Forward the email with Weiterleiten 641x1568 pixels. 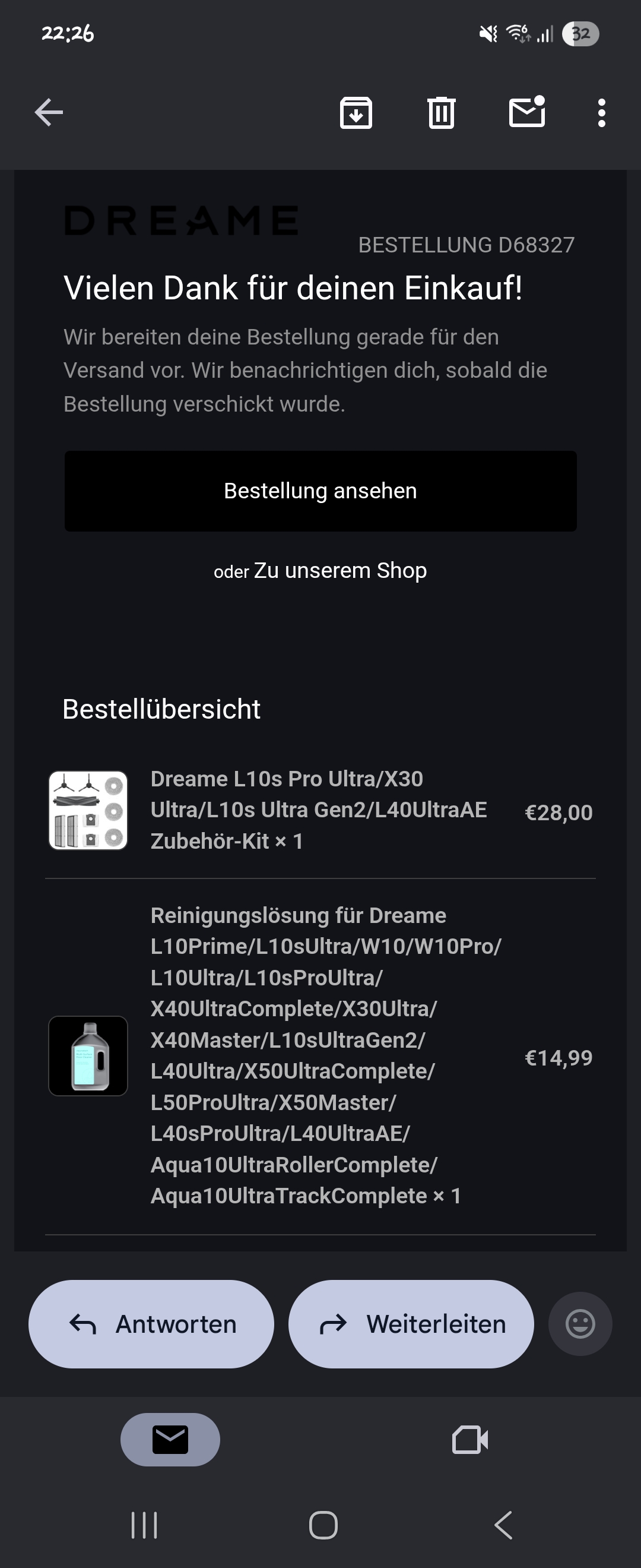coord(411,1324)
